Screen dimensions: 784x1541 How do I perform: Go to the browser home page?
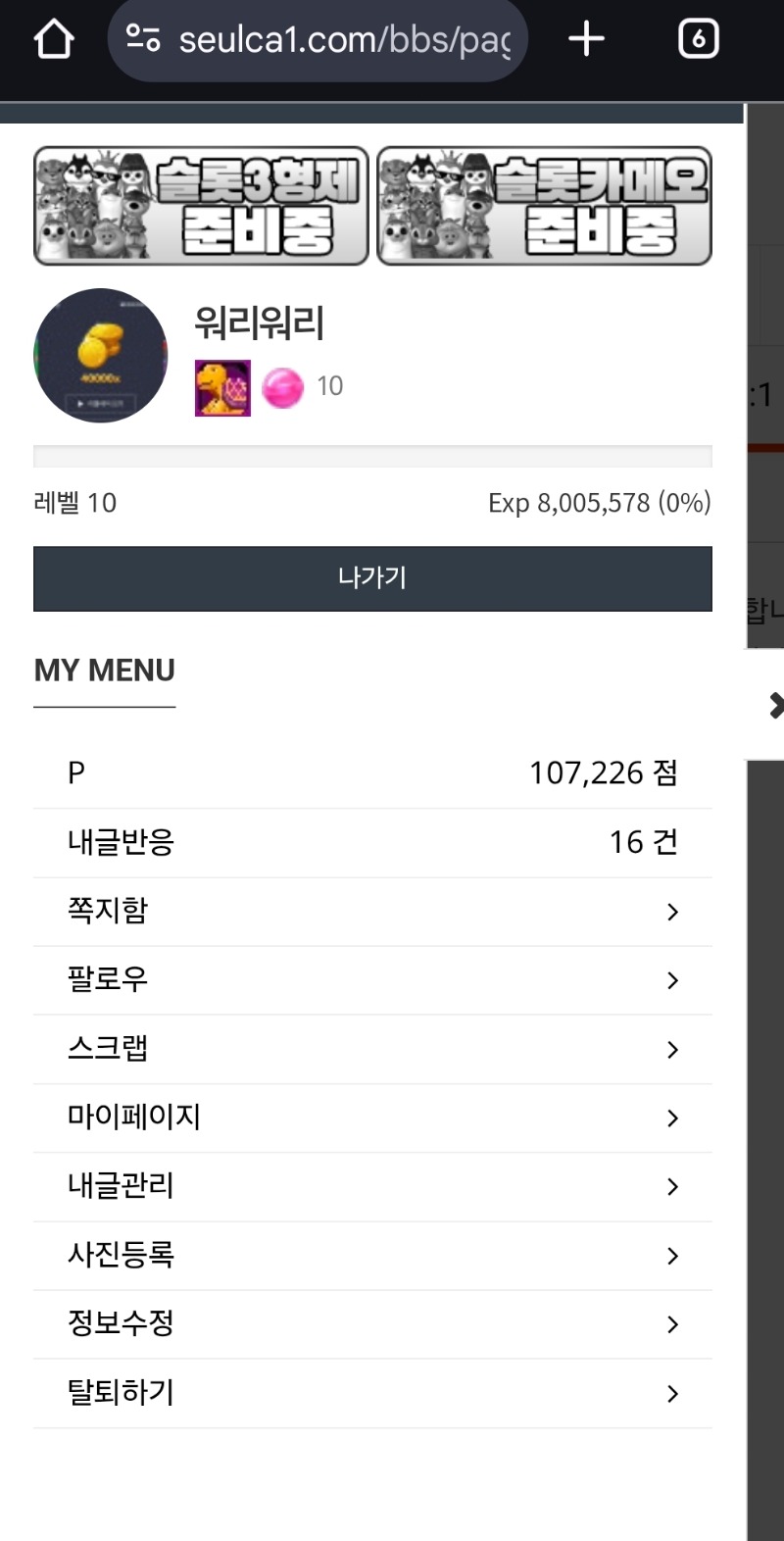coord(54,40)
